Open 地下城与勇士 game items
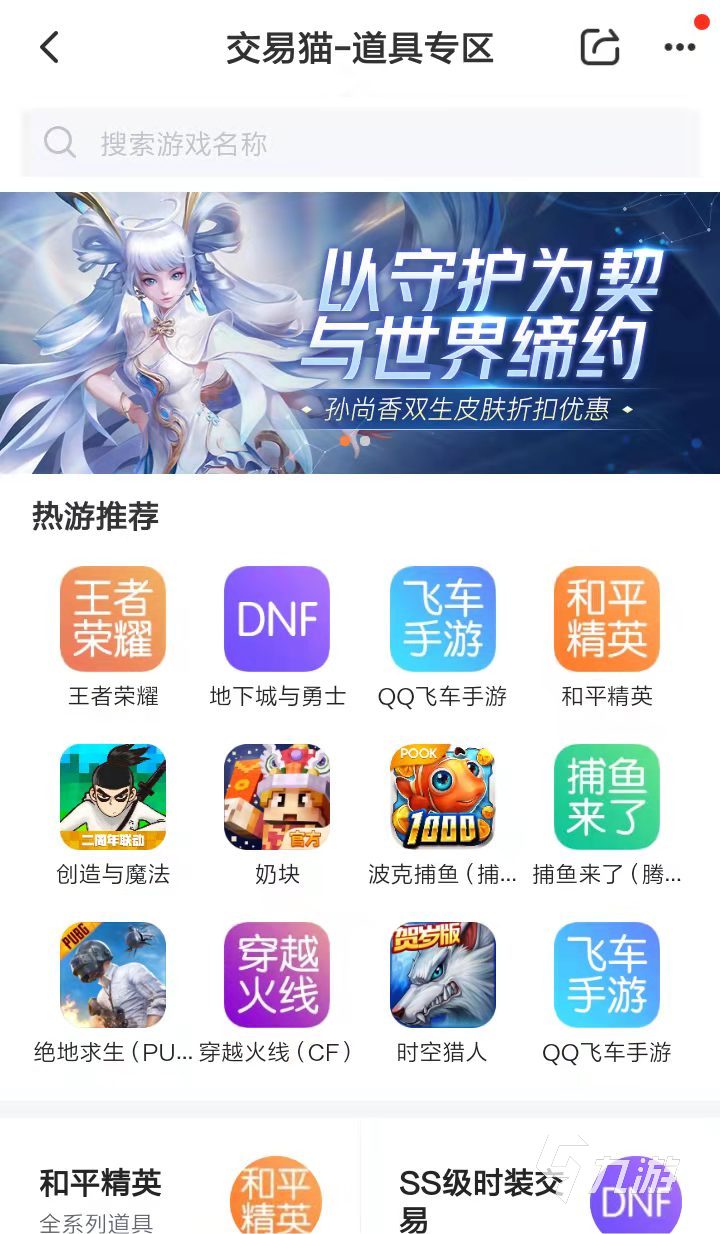This screenshot has height=1234, width=720. (x=277, y=619)
